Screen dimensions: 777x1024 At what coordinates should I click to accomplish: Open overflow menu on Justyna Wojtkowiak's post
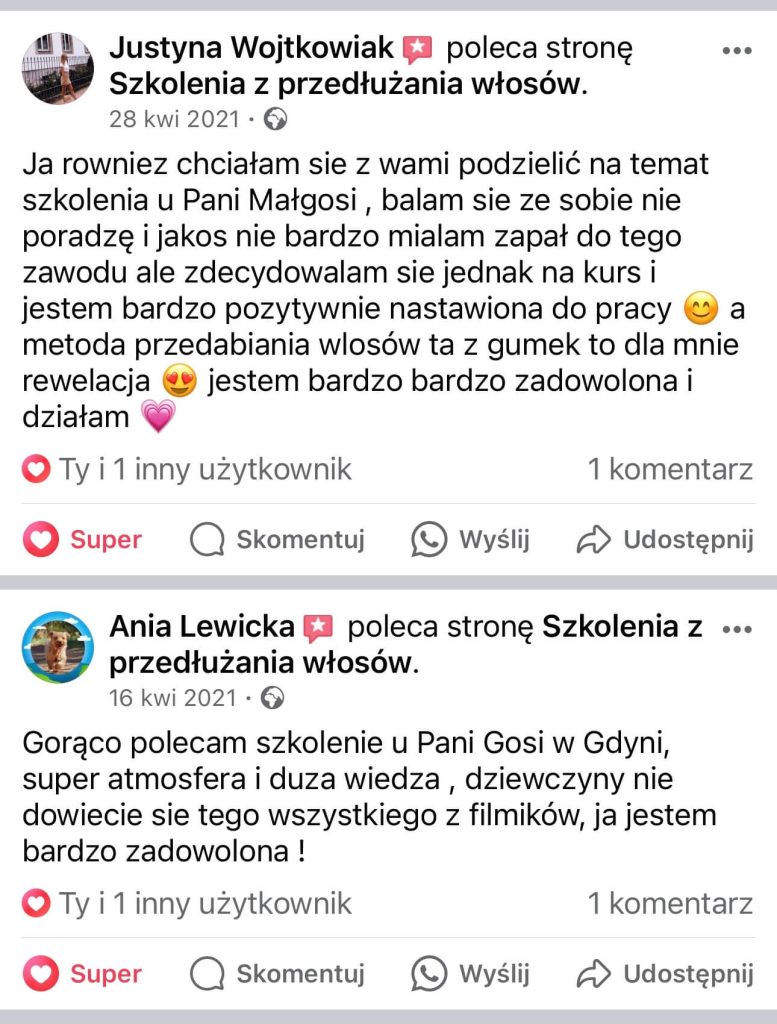pyautogui.click(x=737, y=50)
